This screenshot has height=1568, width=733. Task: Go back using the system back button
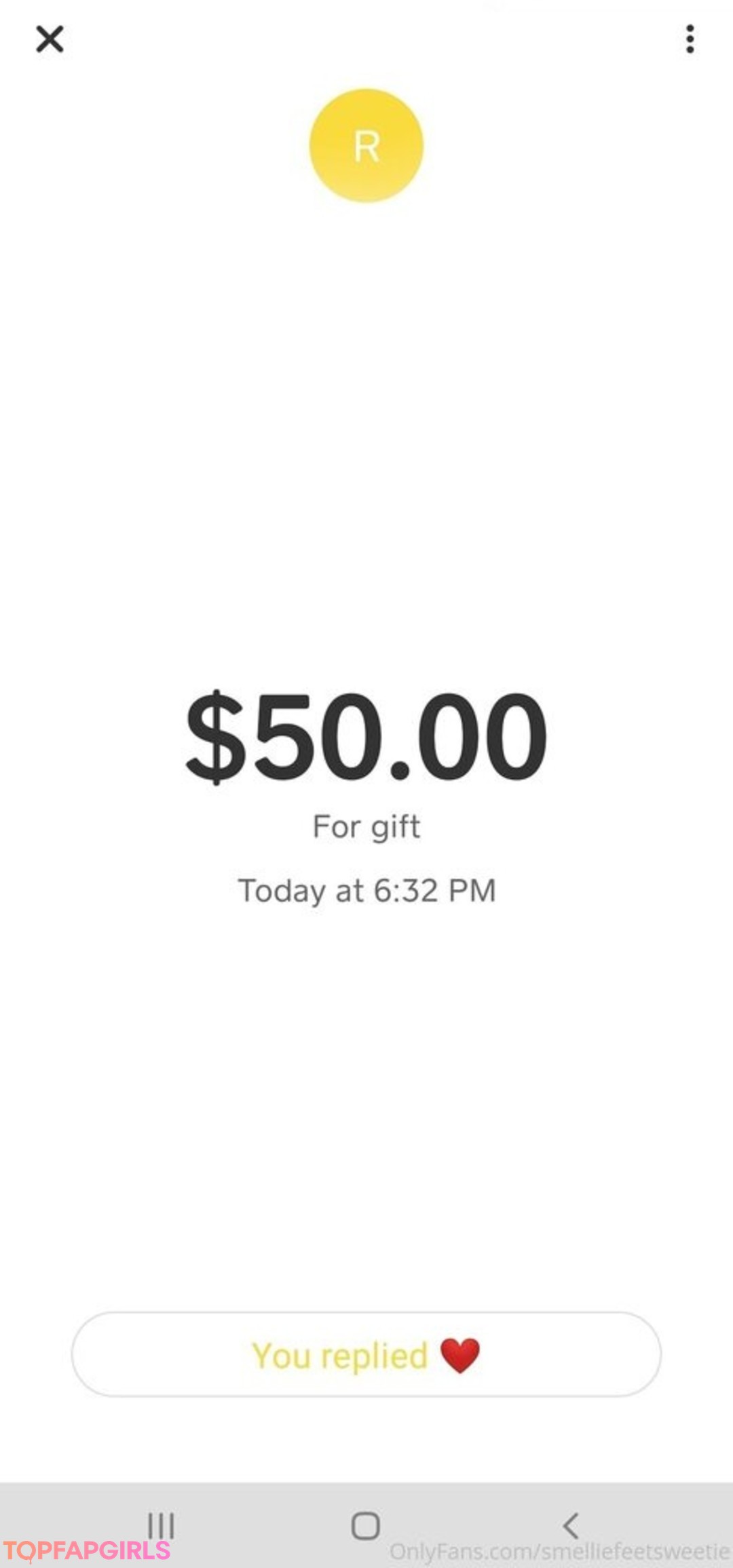point(571,1525)
